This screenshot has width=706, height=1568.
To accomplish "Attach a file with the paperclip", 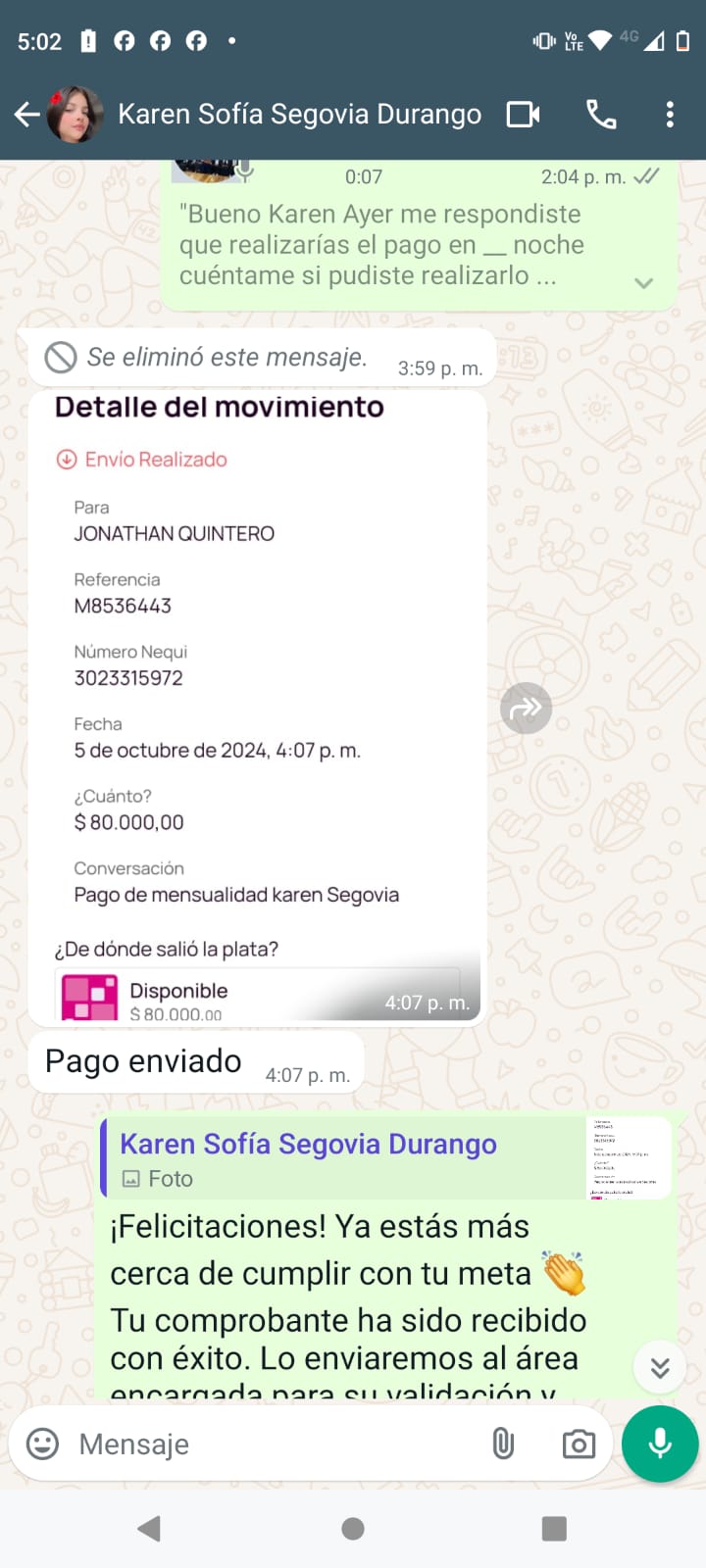I will pos(503,1444).
